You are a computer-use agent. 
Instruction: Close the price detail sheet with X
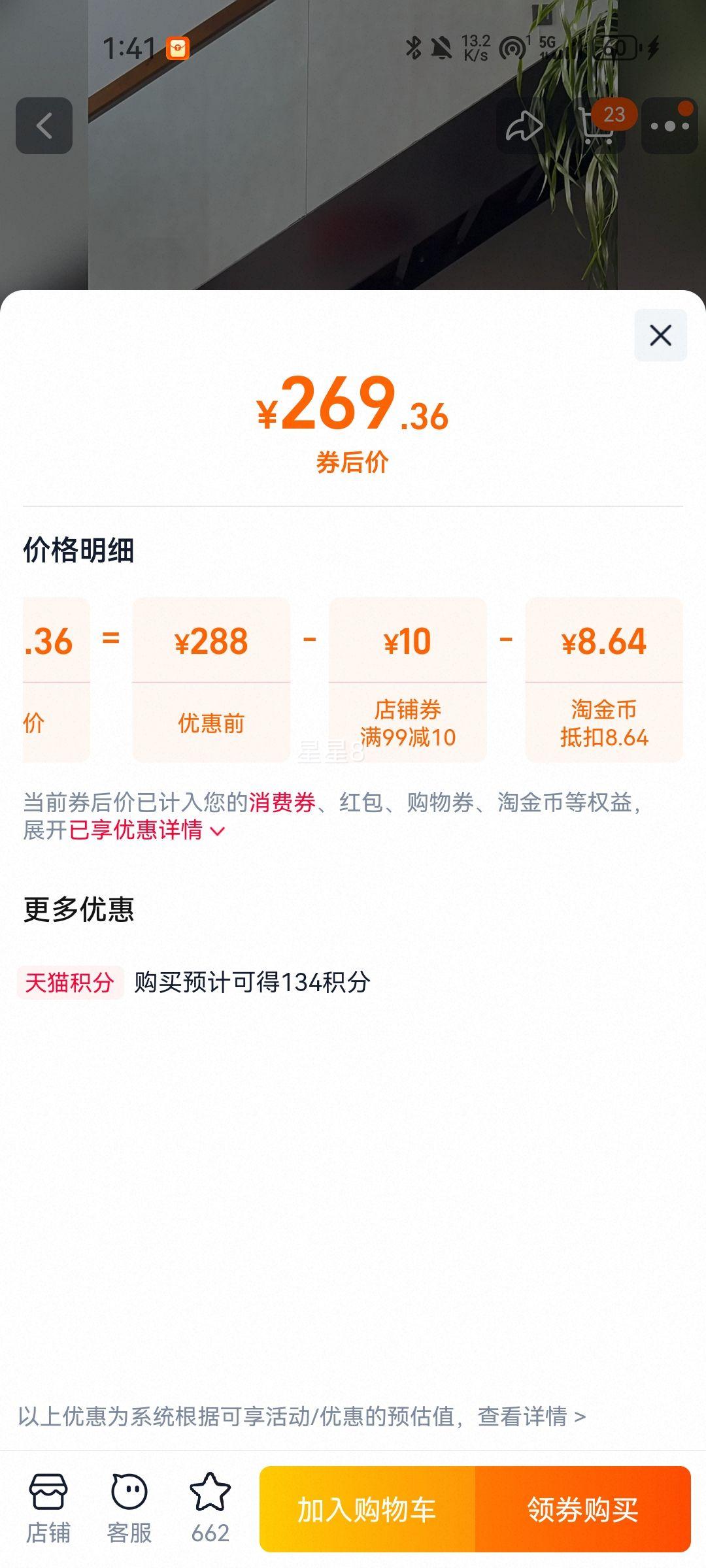pos(660,335)
